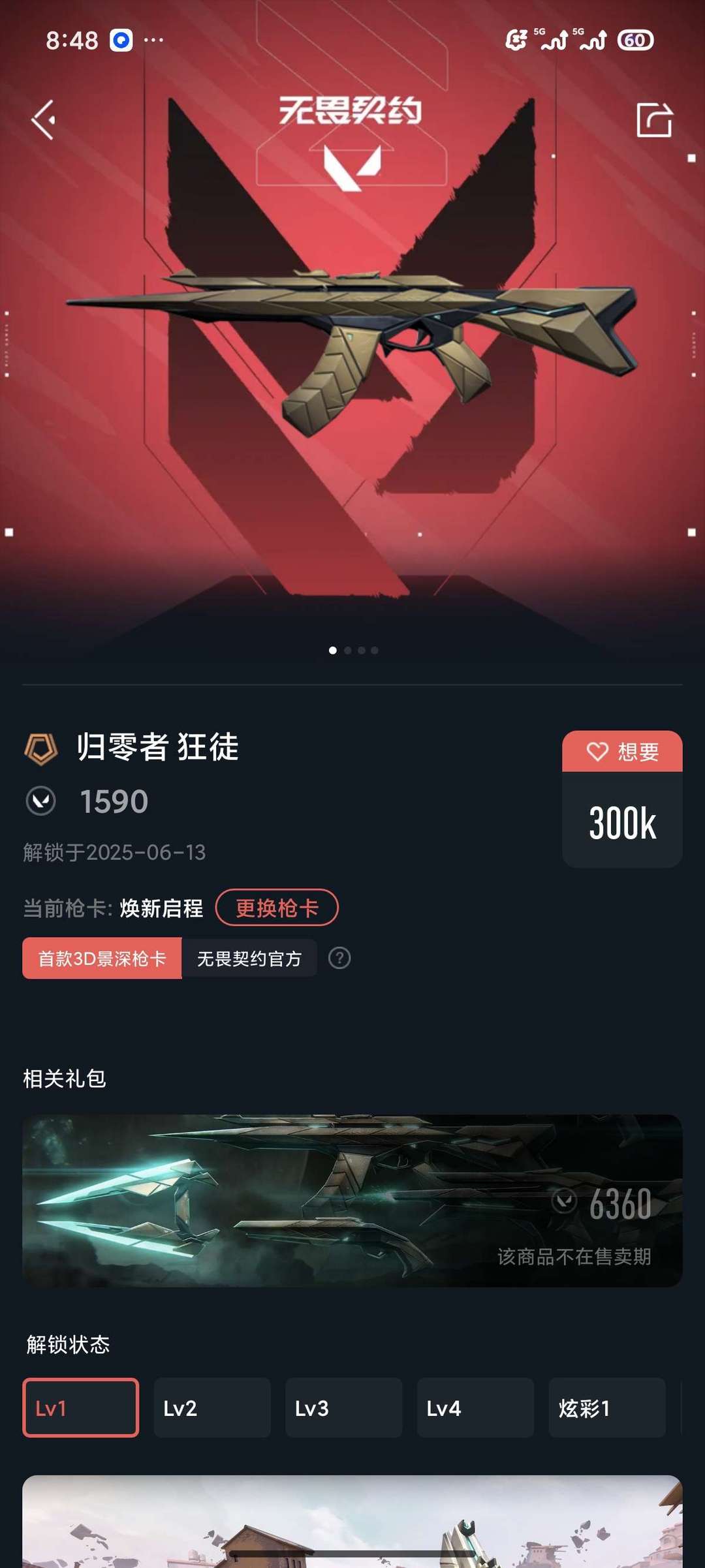The image size is (705, 1568).
Task: Tap the 想要 wishlist button
Action: click(x=622, y=752)
